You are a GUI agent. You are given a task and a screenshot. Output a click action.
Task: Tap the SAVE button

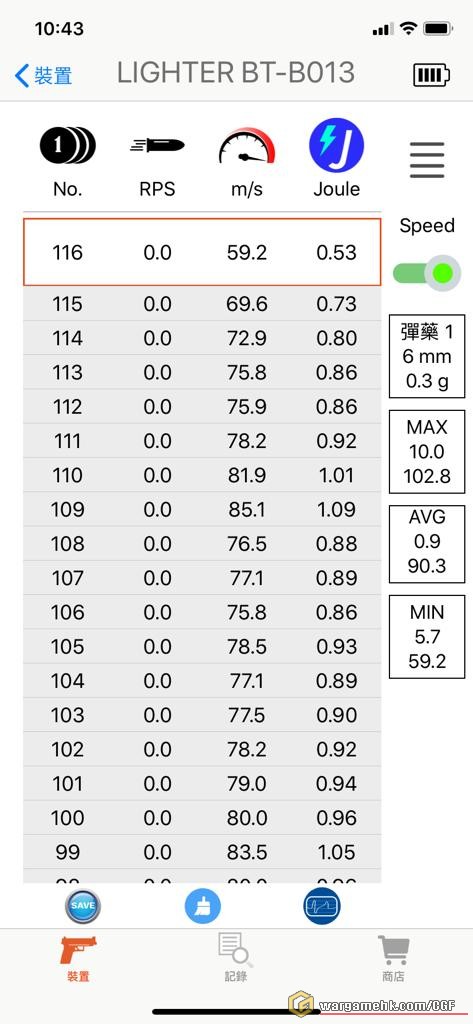pyautogui.click(x=83, y=906)
